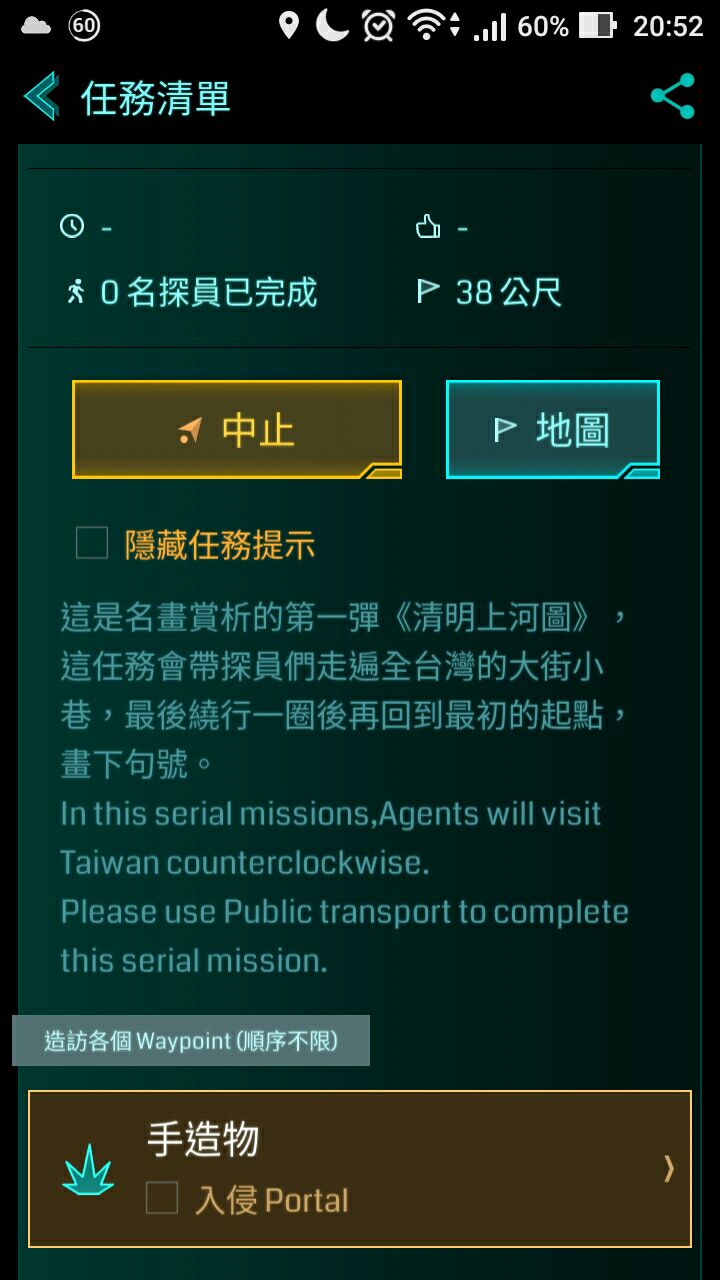Image resolution: width=720 pixels, height=1280 pixels.
Task: Check the 隱藏任務提示 checkbox
Action: [92, 544]
